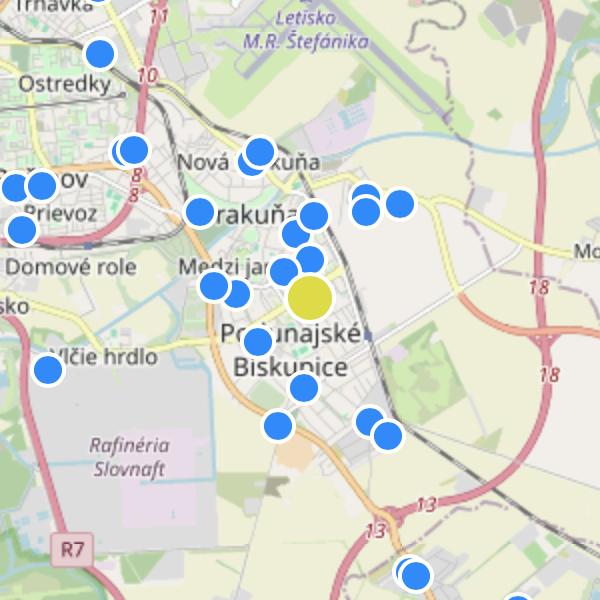The height and width of the screenshot is (600, 600).
Task: Tap the marker left of Vrakuňa label
Action: (200, 212)
